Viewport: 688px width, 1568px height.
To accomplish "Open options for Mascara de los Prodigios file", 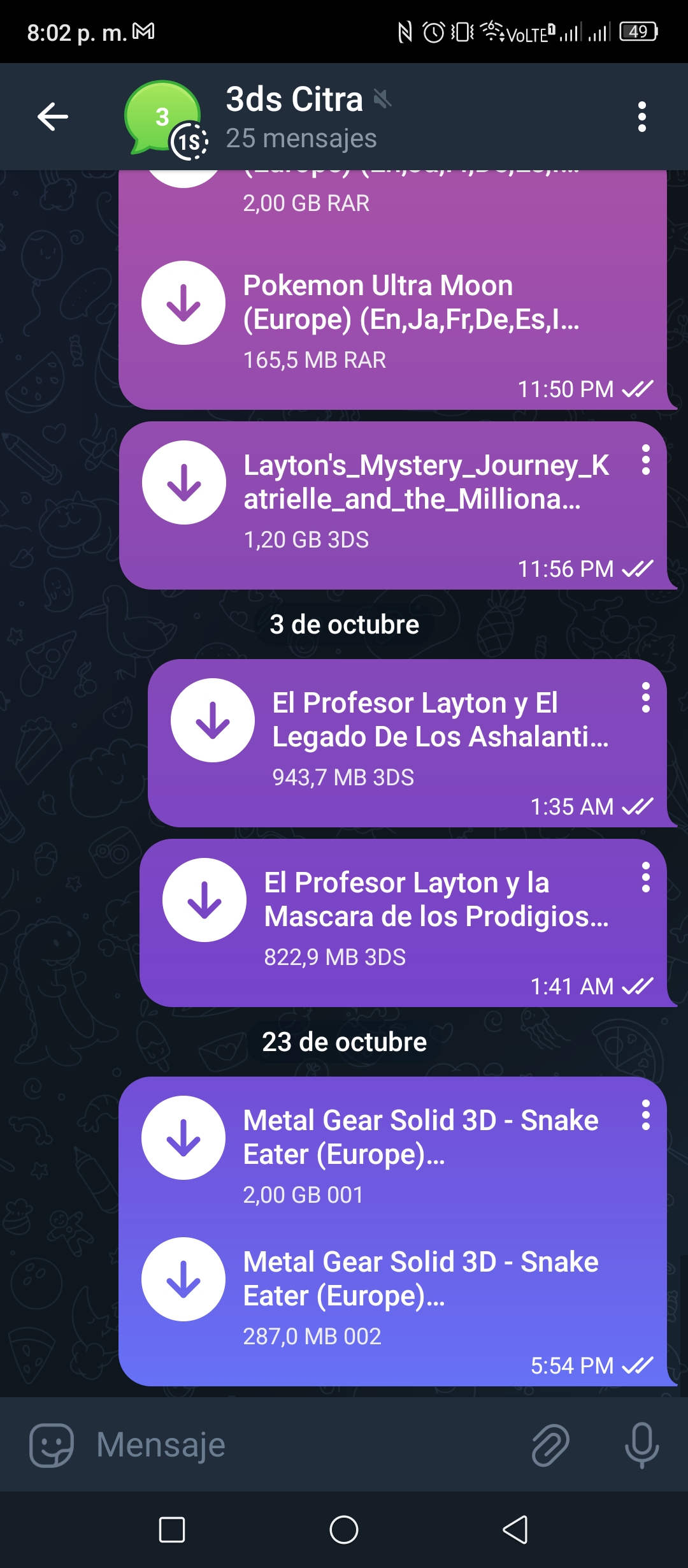I will (646, 877).
